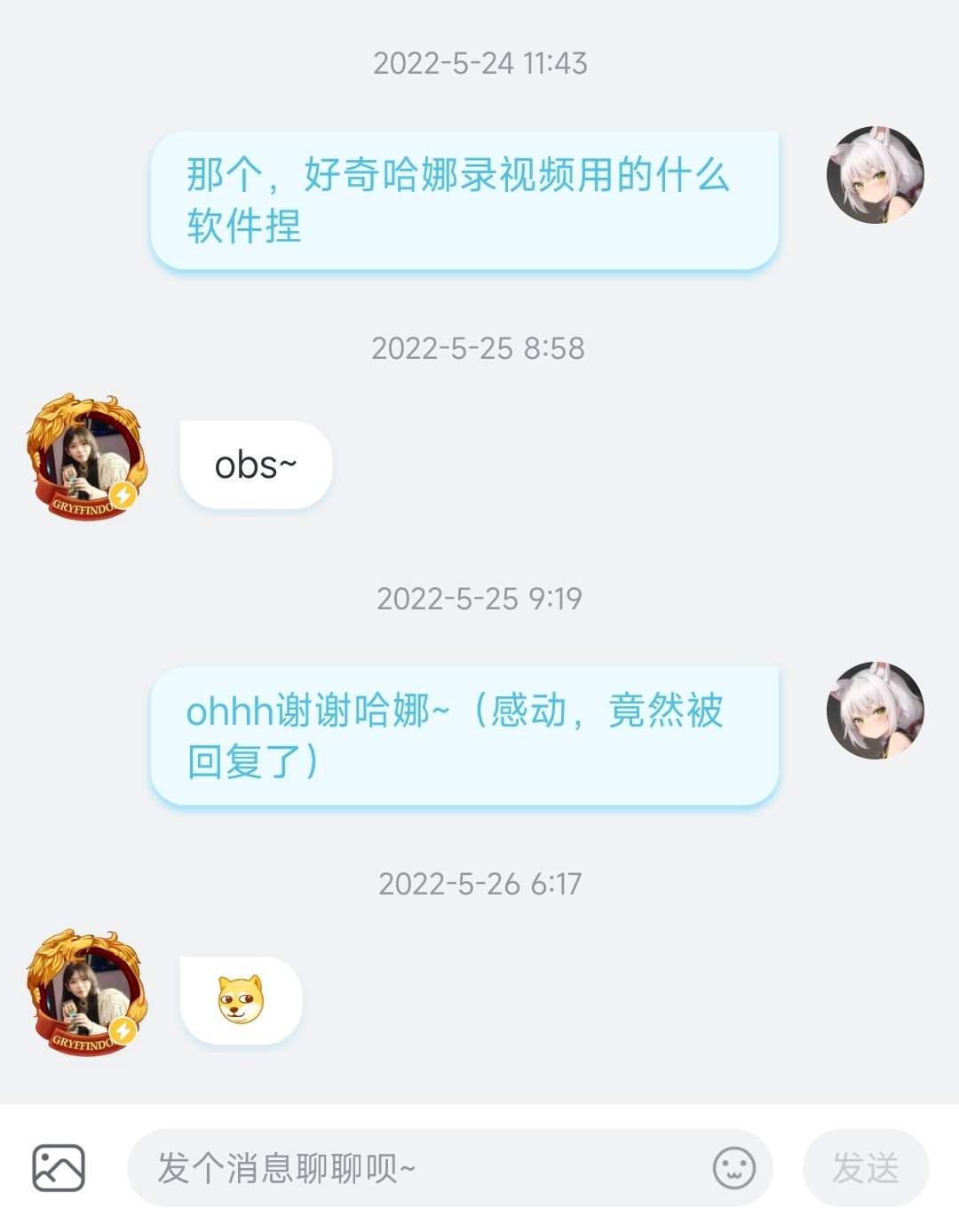The width and height of the screenshot is (959, 1232).
Task: Open the Gryffindor-framed avatar beside the doge emoji
Action: [x=86, y=994]
